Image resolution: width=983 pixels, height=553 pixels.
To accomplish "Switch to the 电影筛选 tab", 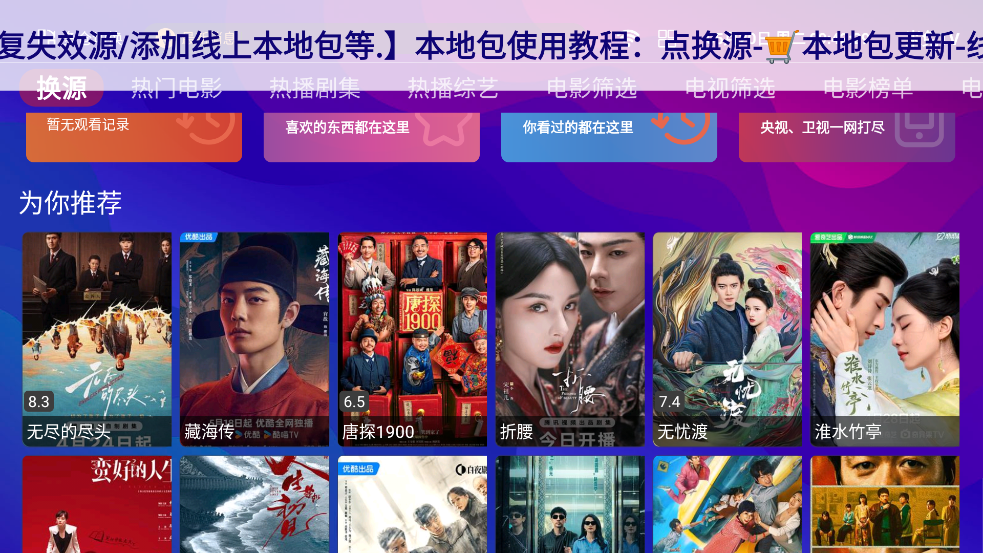I will pos(591,89).
